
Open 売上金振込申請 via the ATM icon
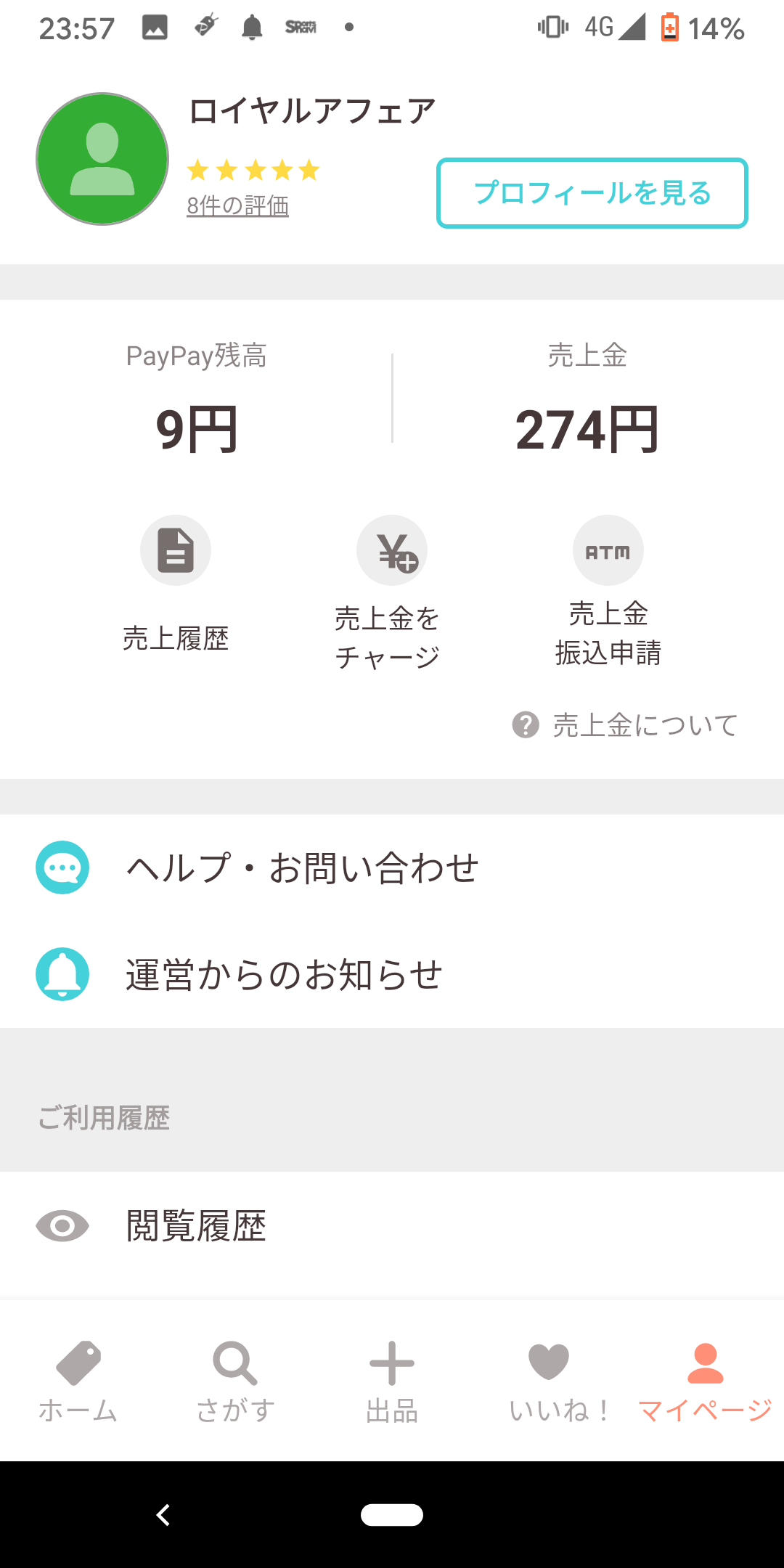[608, 550]
